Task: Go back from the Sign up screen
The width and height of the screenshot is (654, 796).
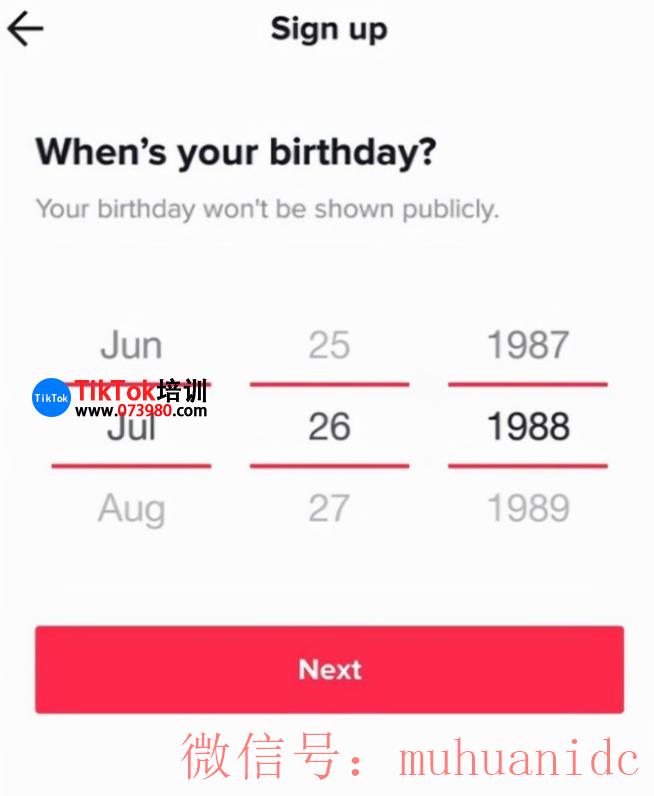Action: (x=26, y=29)
